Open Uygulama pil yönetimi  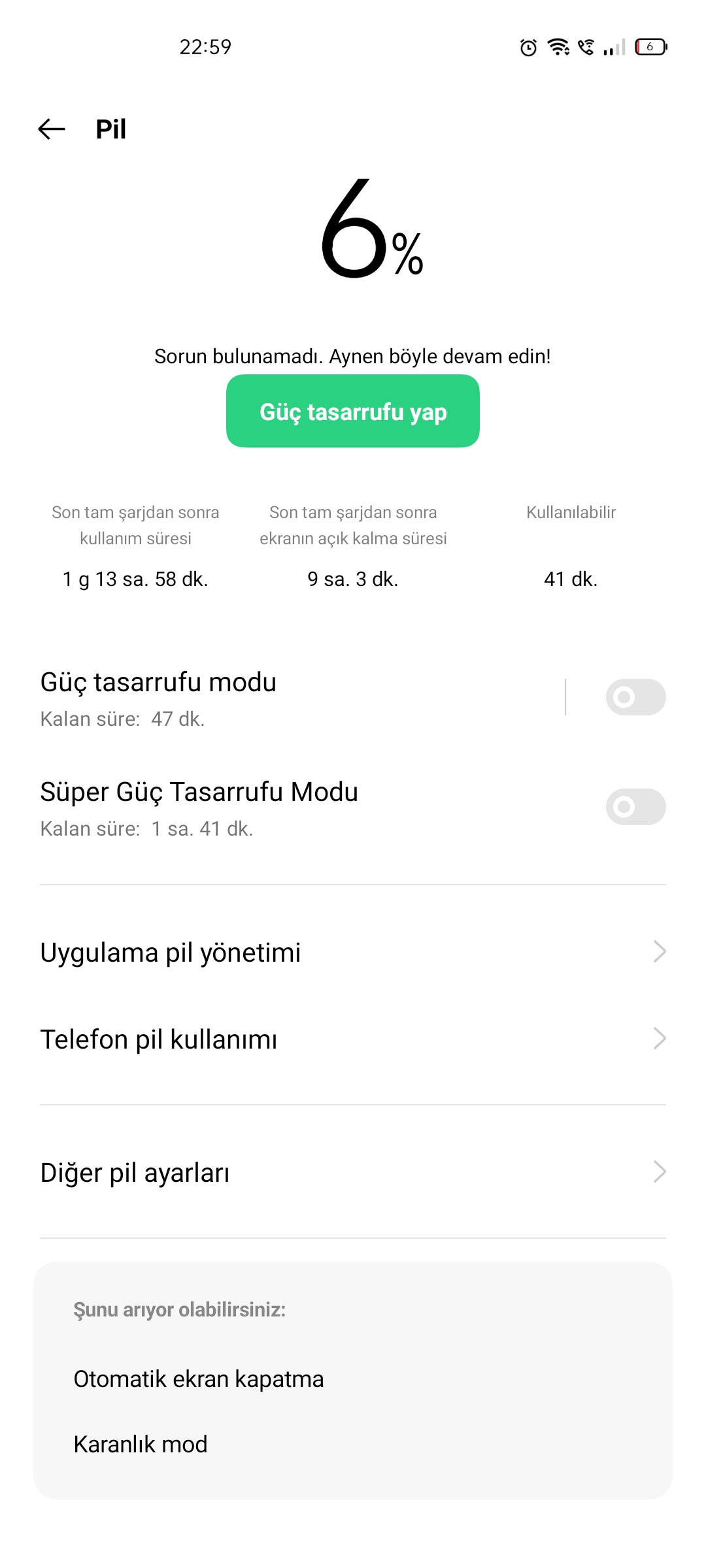click(x=353, y=953)
